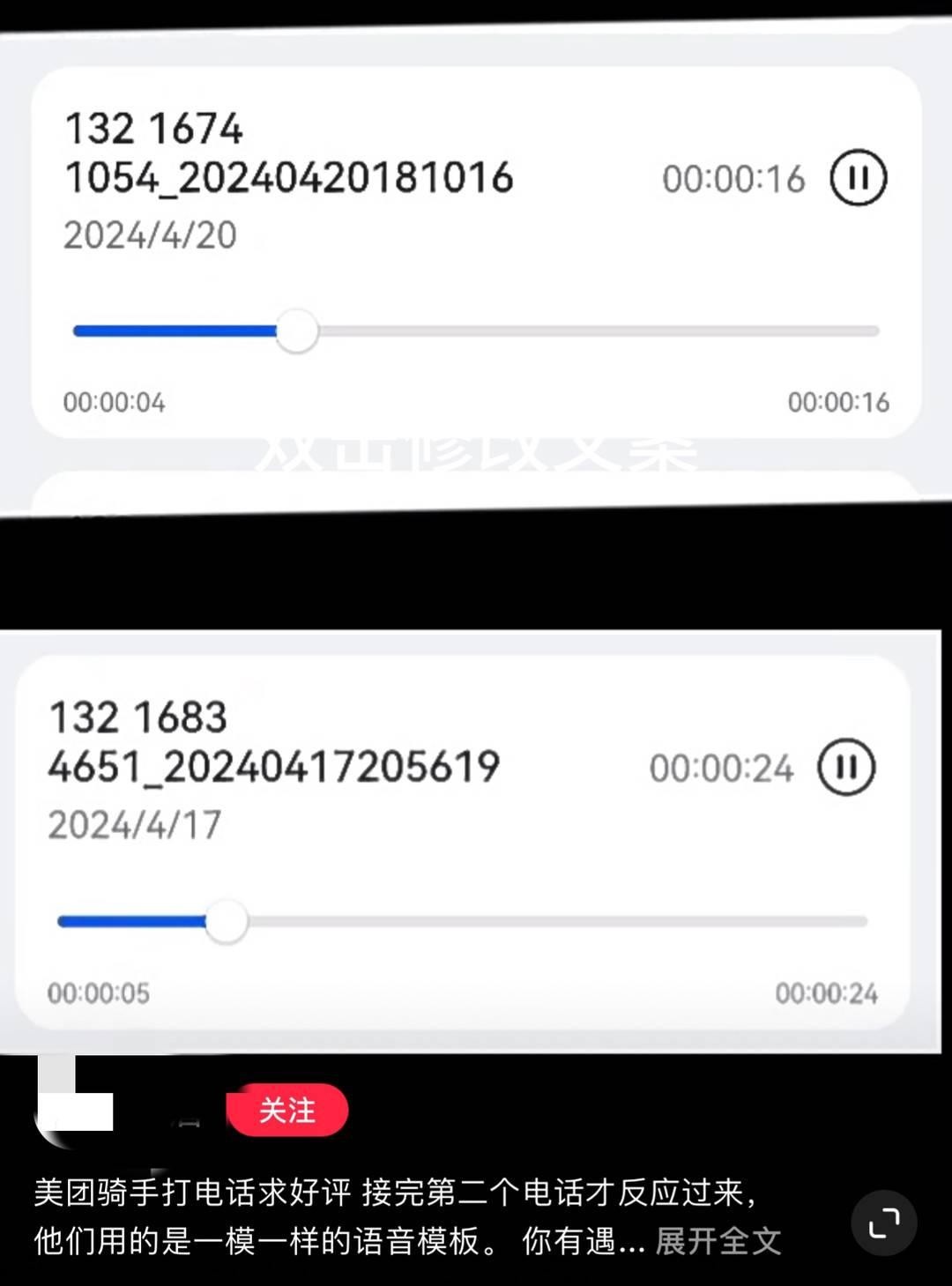Expand the full caption with 展开全文

718,1241
